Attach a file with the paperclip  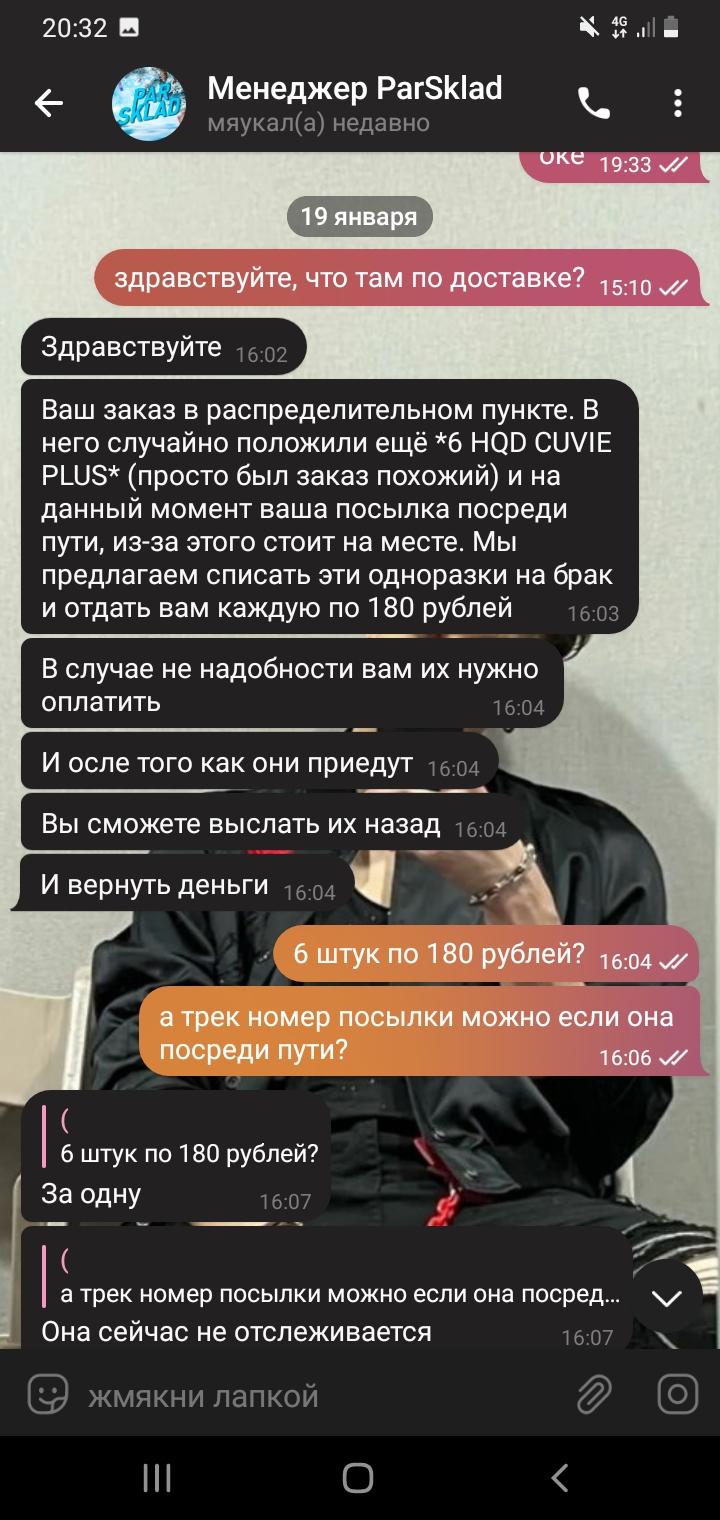pos(594,1394)
